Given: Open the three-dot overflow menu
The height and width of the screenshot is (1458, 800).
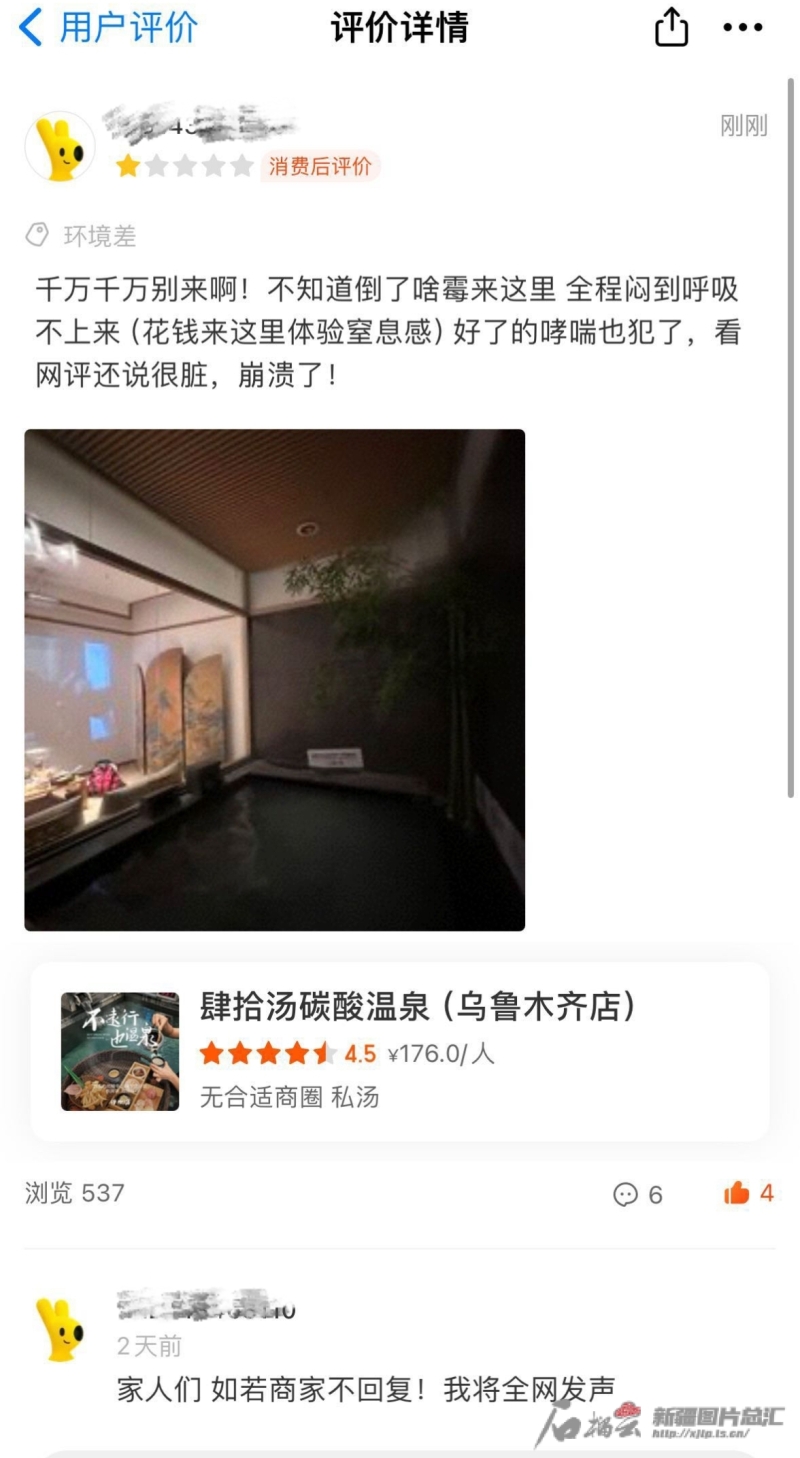Looking at the screenshot, I should coord(743,28).
